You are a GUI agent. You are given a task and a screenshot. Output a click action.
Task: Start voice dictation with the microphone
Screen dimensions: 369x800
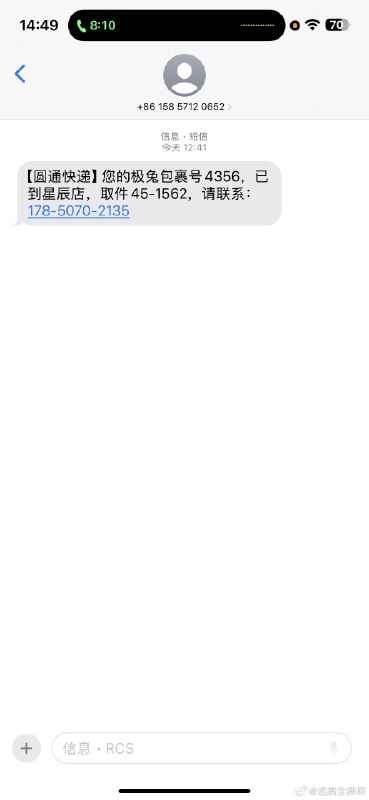tap(333, 748)
